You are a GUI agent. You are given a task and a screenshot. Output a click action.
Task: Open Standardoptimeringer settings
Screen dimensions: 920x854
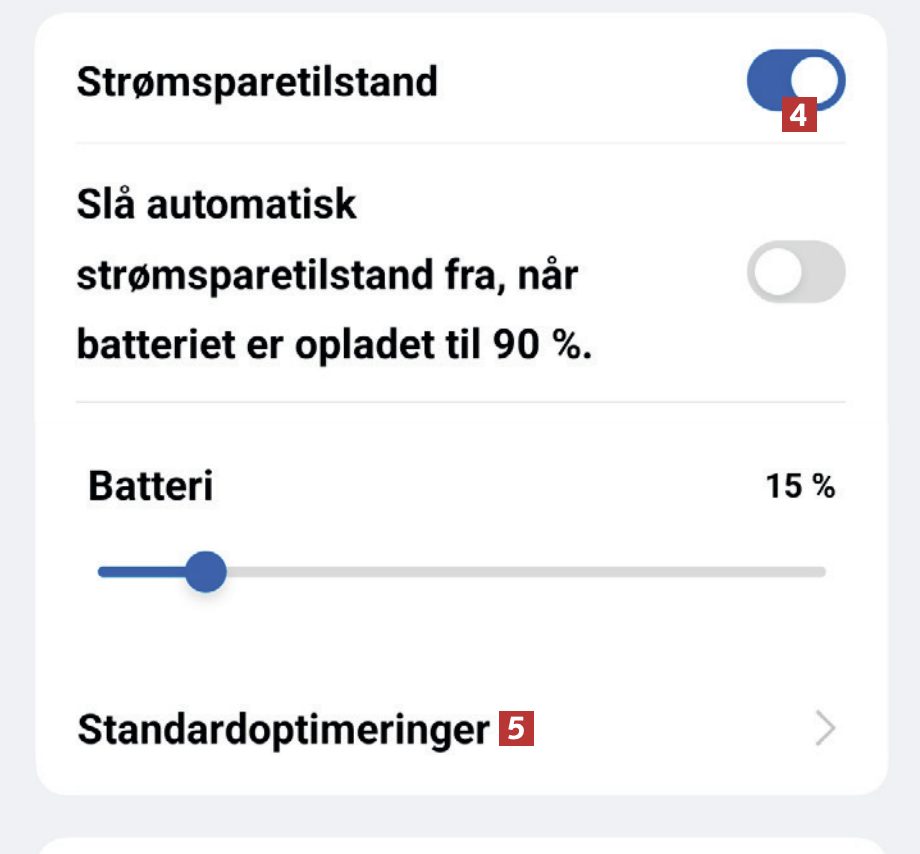click(456, 730)
